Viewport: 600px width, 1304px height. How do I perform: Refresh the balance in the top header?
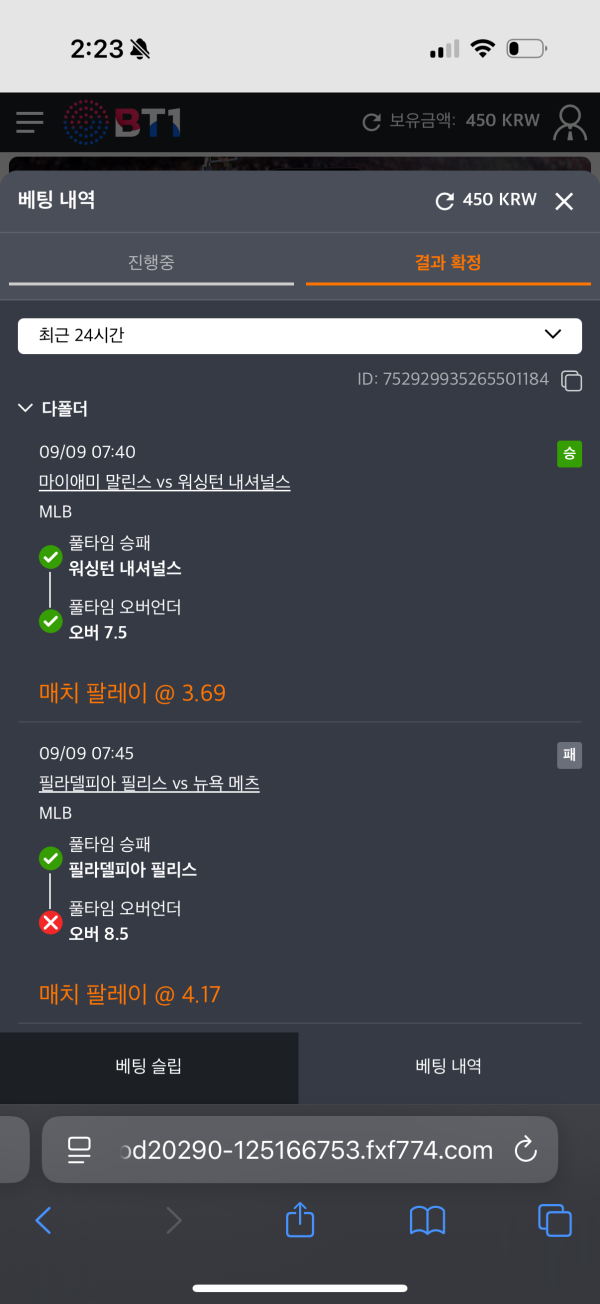point(372,122)
